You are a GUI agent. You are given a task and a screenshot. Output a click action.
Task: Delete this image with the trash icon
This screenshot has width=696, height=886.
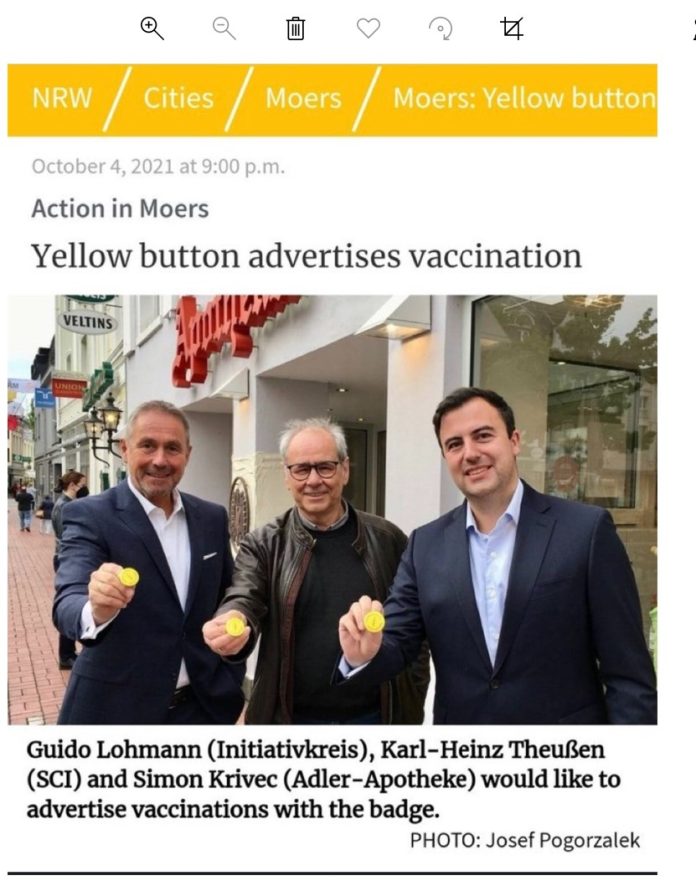[x=296, y=29]
